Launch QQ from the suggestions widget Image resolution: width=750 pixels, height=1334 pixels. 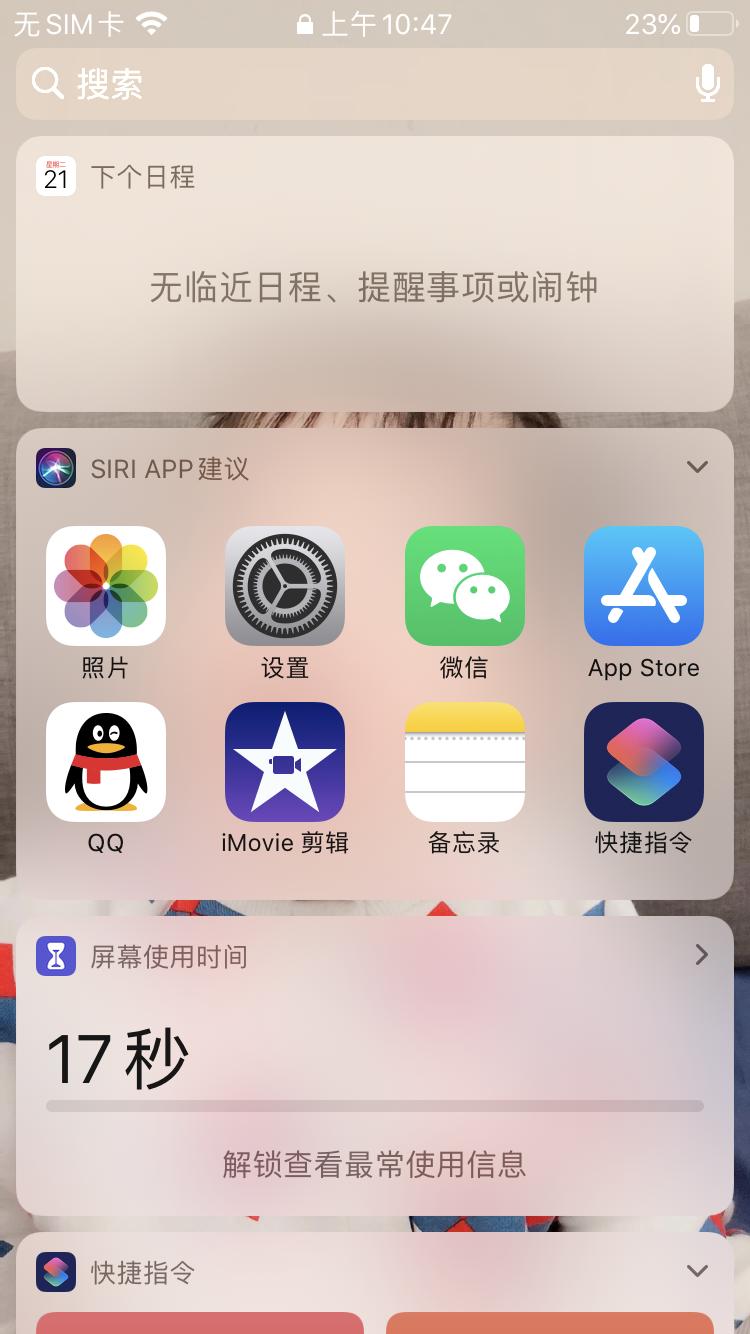(106, 761)
